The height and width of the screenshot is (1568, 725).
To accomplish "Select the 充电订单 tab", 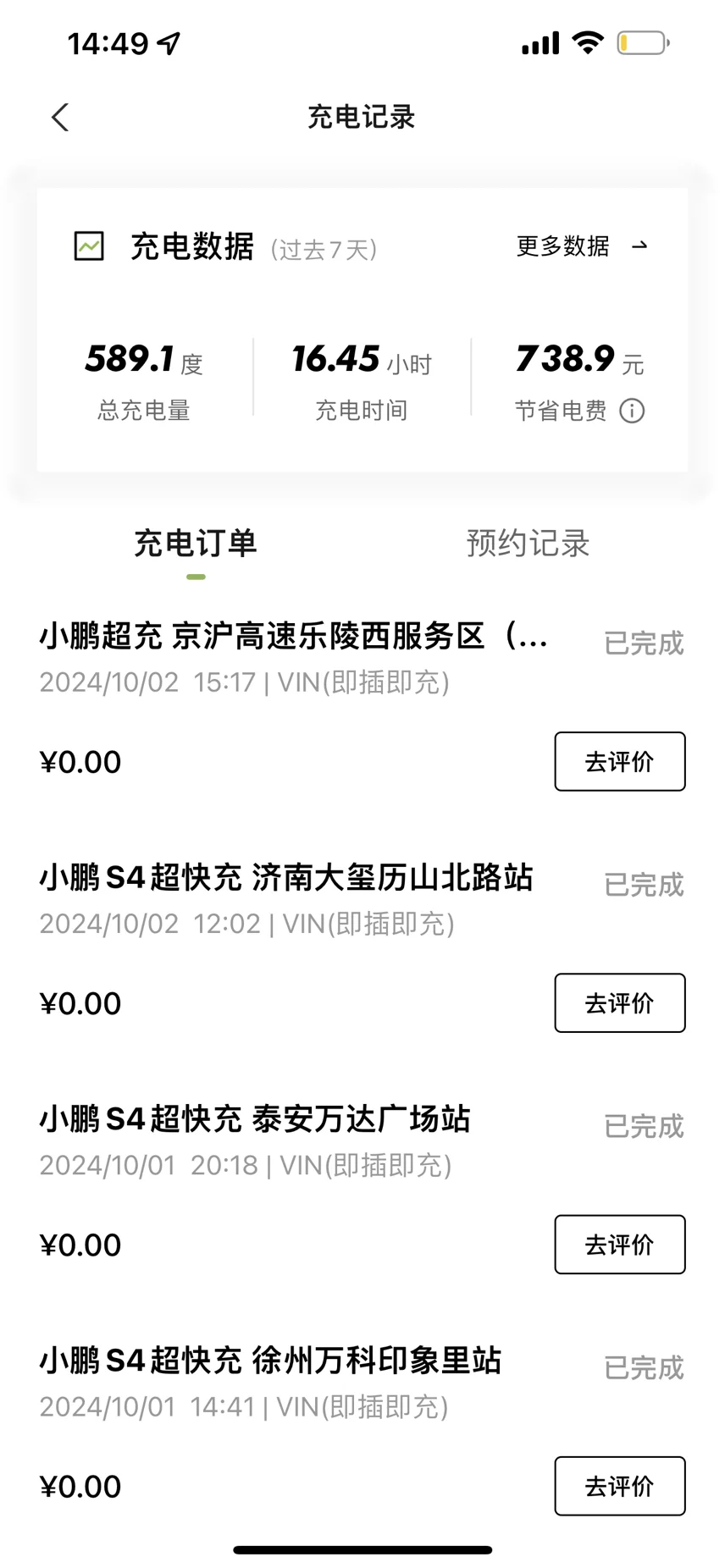I will [196, 544].
